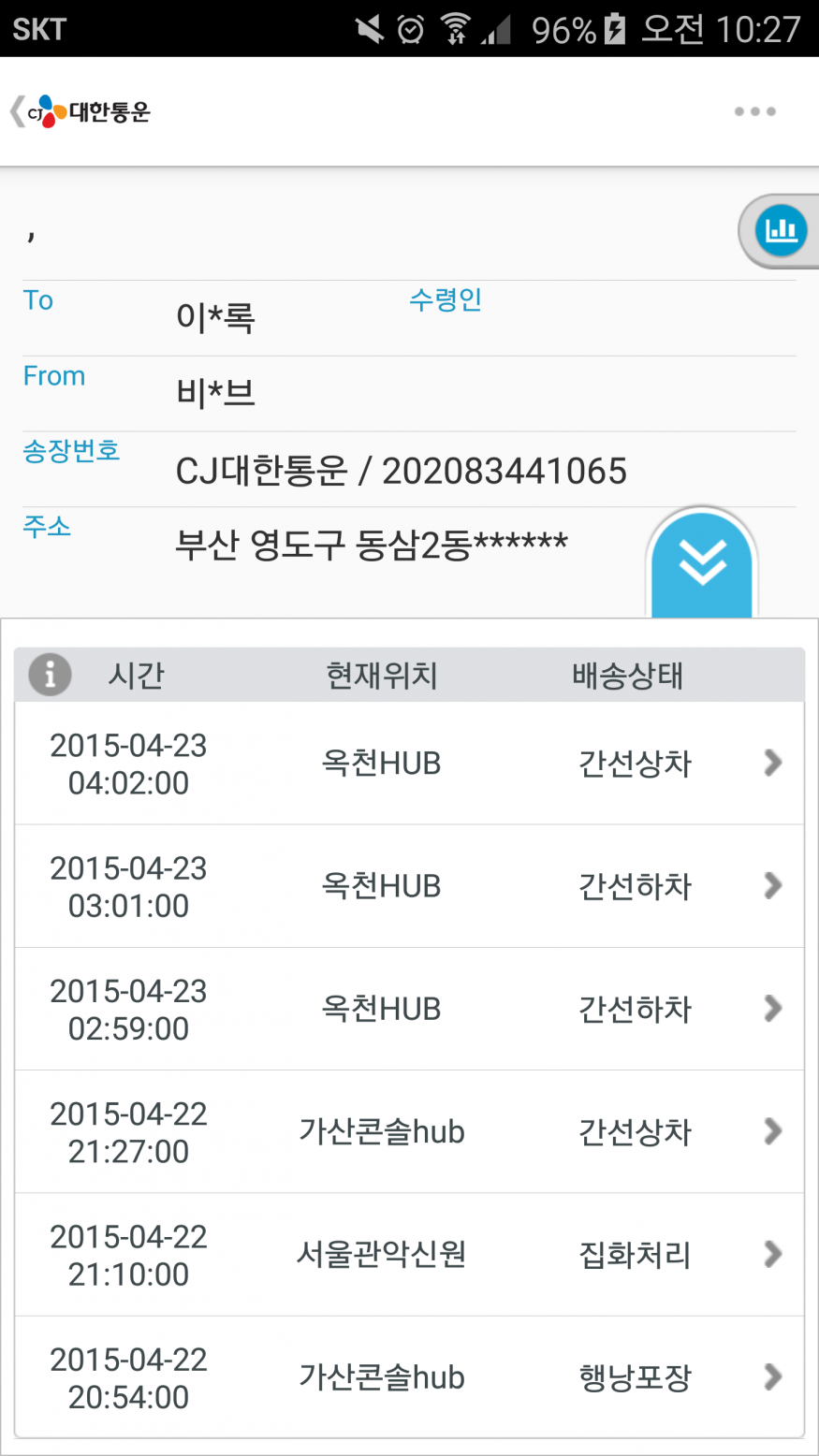Go back with the arrow beside CJ대한통운
The image size is (819, 1456).
coord(17,111)
